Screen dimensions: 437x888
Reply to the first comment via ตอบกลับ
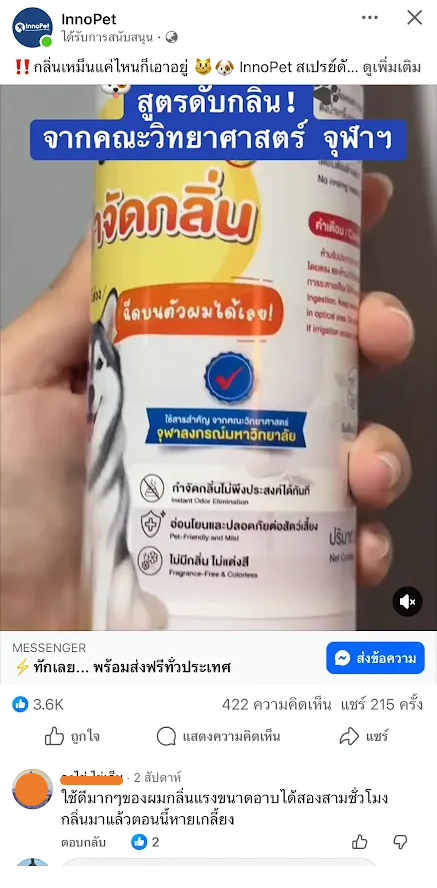(x=83, y=842)
